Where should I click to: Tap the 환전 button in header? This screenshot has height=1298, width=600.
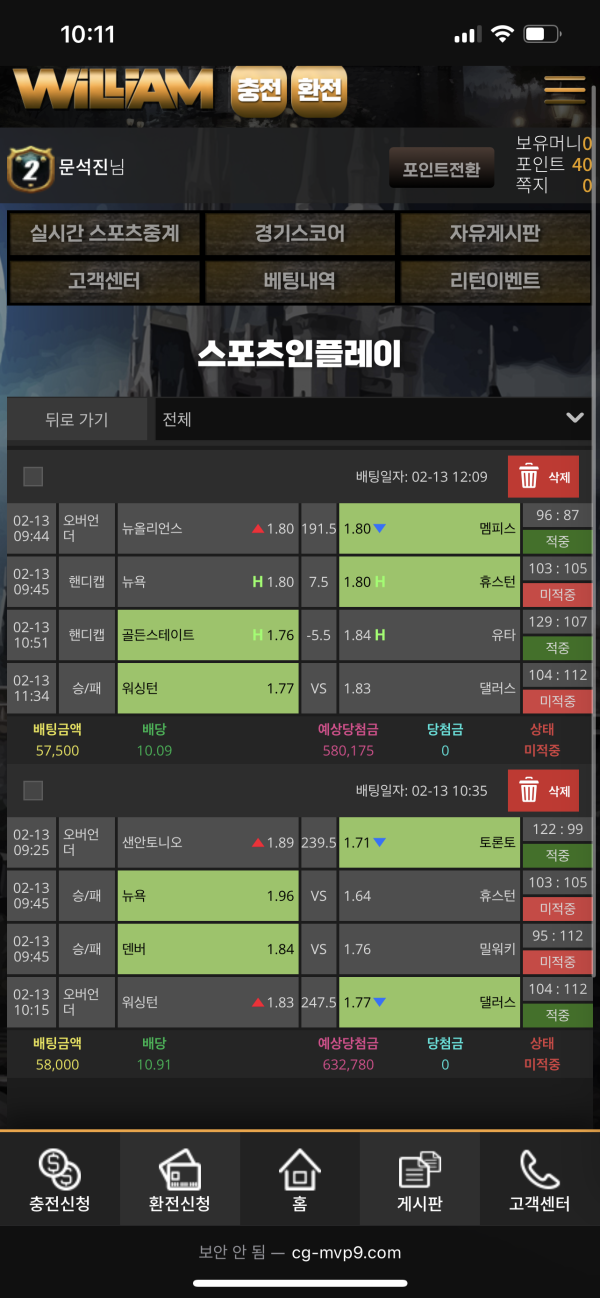click(319, 92)
